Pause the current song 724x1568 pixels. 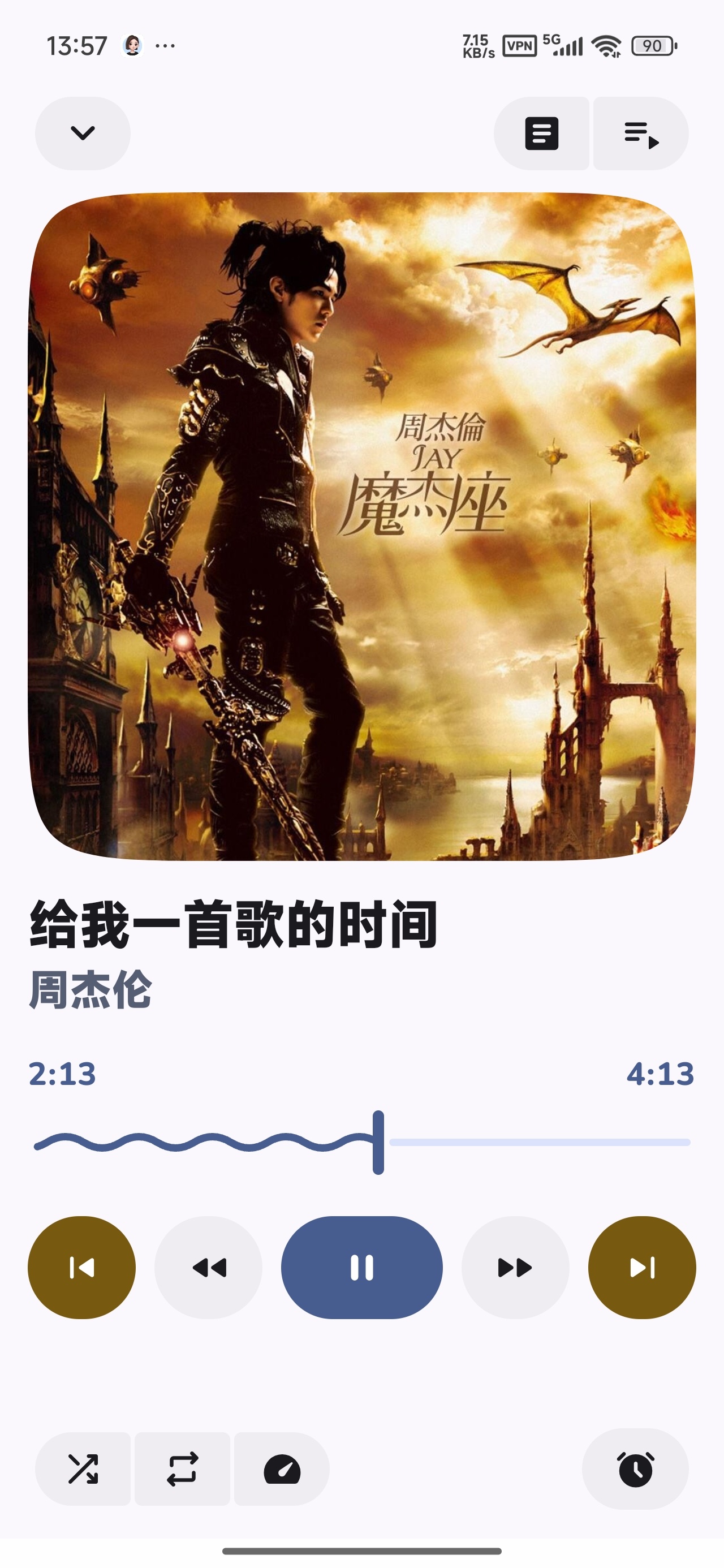click(361, 1267)
